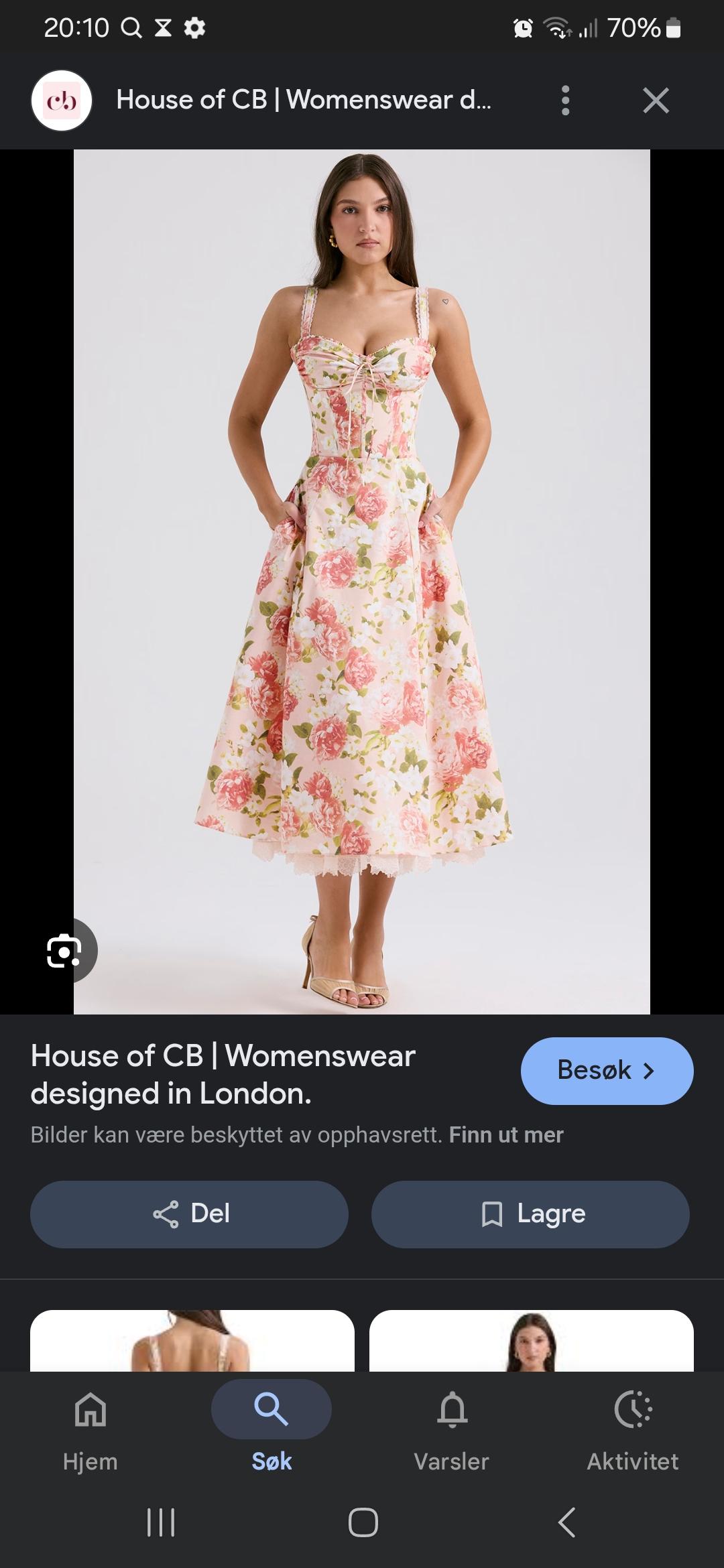This screenshot has height=1568, width=724.
Task: Open the Finn ut mer link
Action: (x=506, y=1134)
